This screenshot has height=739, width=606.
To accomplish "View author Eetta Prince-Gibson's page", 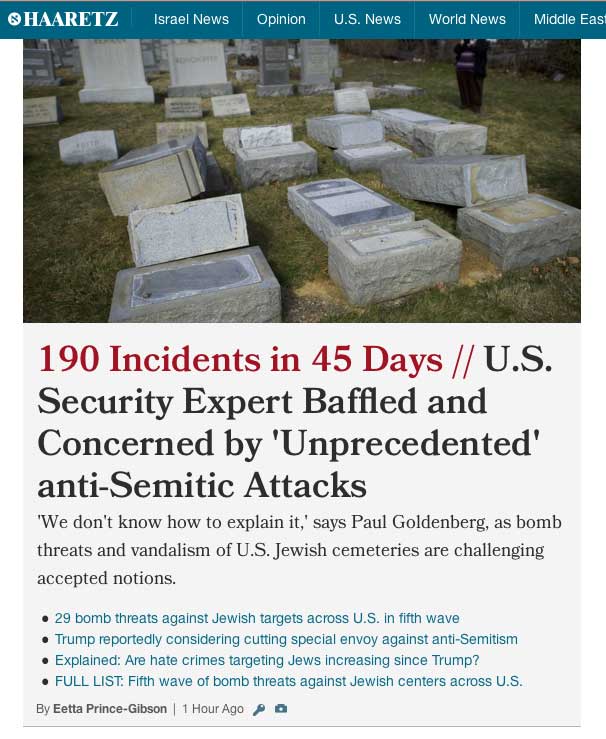I will point(110,709).
